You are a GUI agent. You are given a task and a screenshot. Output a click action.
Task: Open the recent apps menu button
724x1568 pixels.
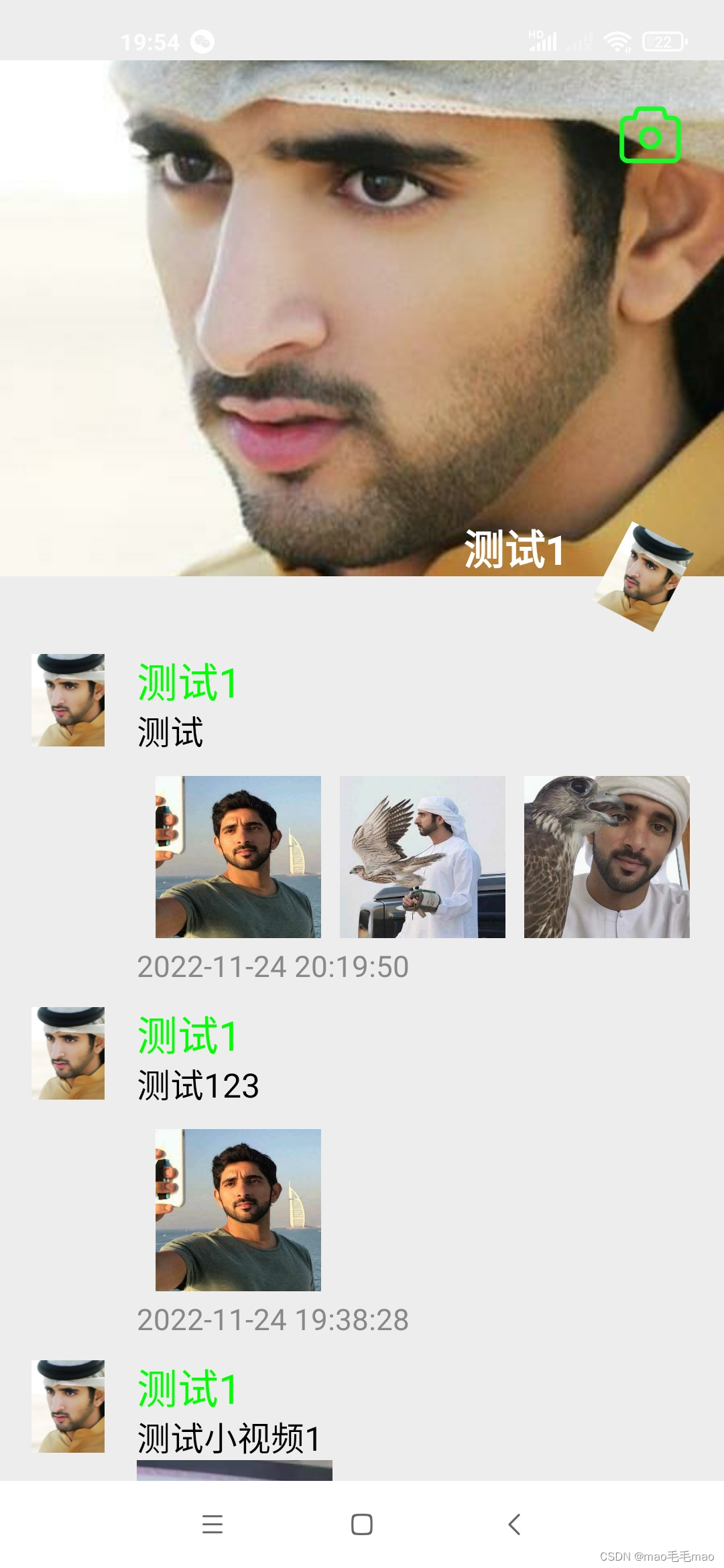coord(213,1524)
